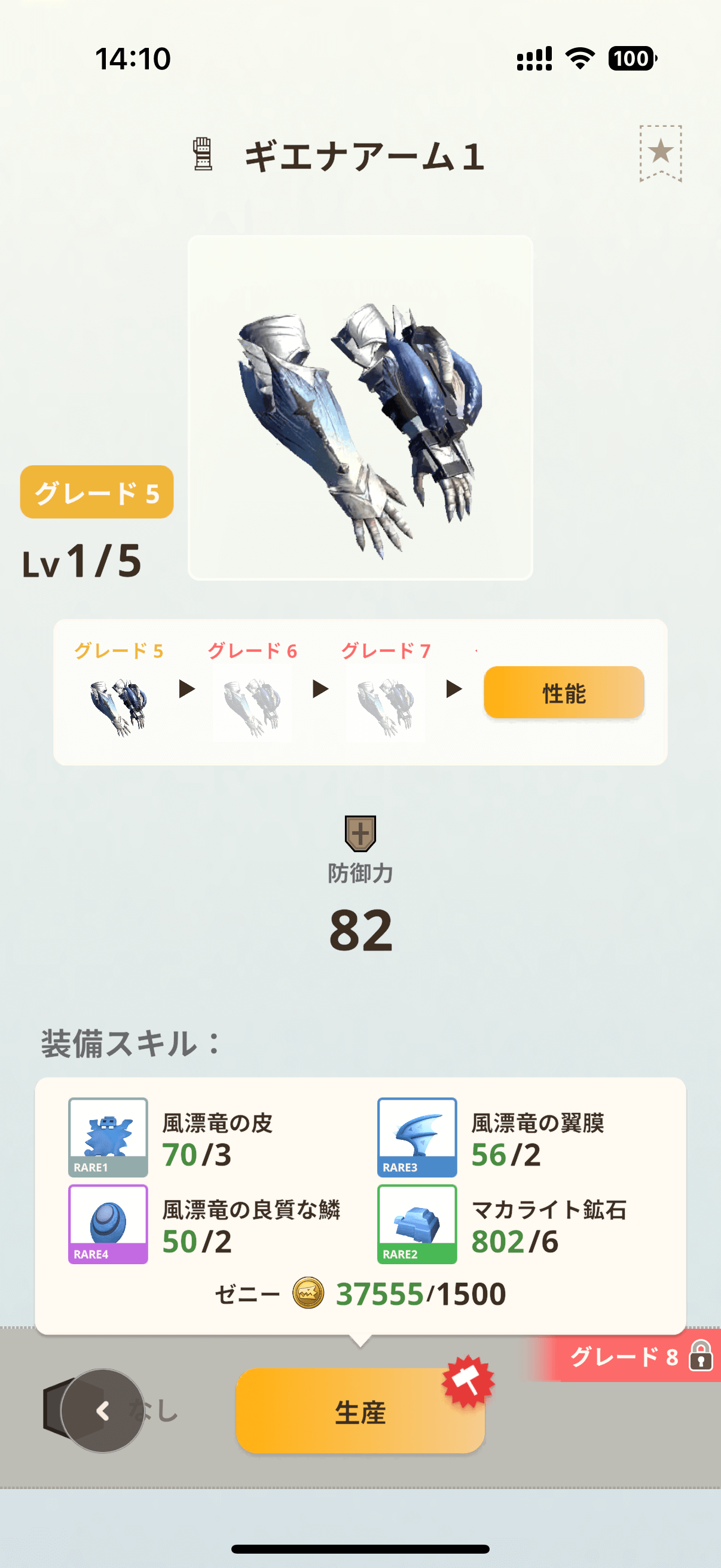This screenshot has width=721, height=1568.
Task: Tap the 生産 forge button
Action: tap(360, 1411)
